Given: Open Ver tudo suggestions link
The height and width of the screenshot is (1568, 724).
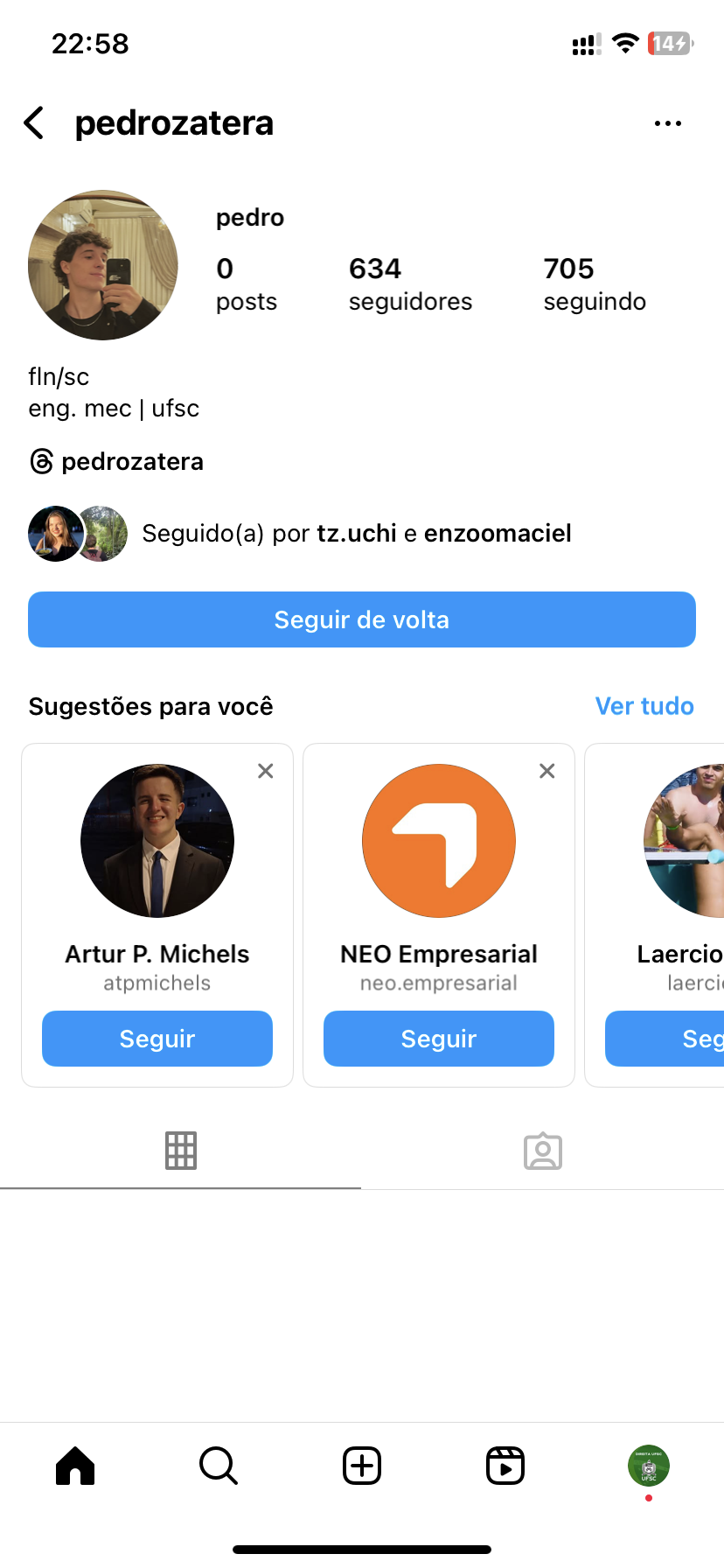Looking at the screenshot, I should [x=644, y=706].
